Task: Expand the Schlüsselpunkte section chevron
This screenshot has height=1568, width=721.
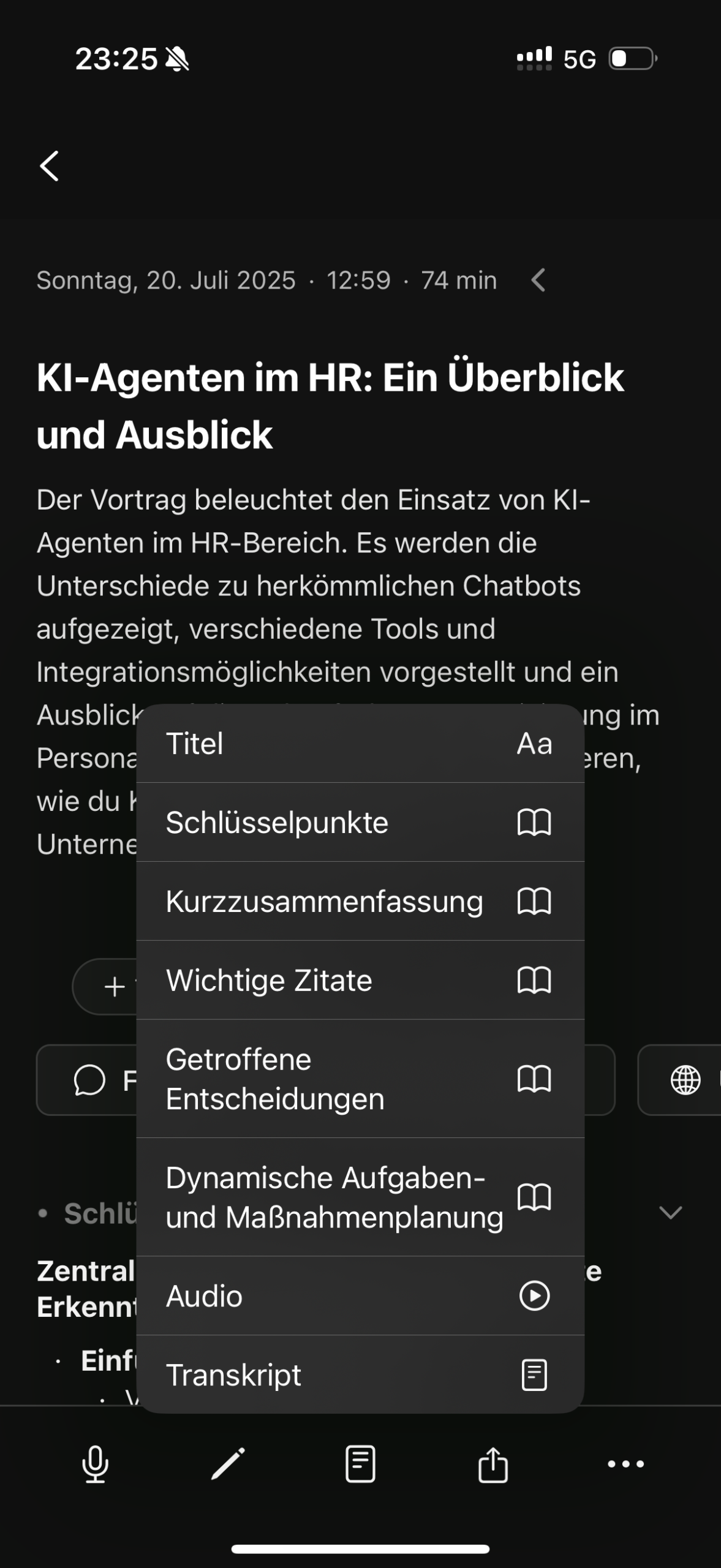Action: 670,1213
